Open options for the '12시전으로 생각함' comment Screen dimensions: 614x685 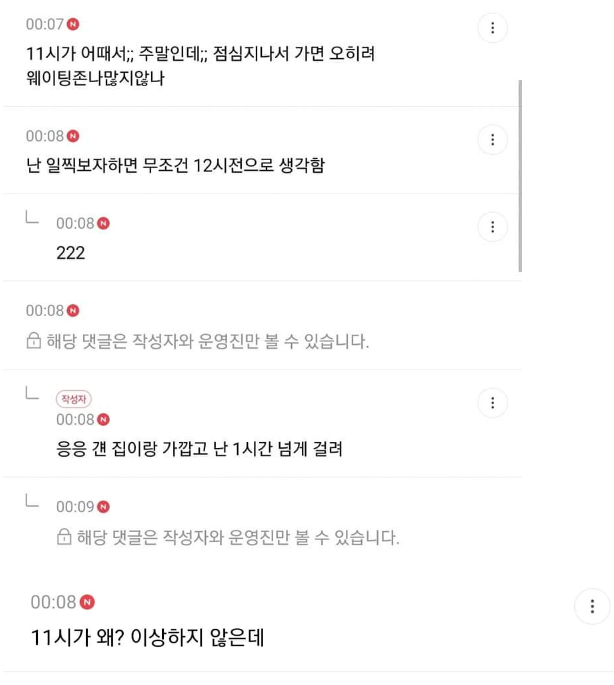[491, 139]
